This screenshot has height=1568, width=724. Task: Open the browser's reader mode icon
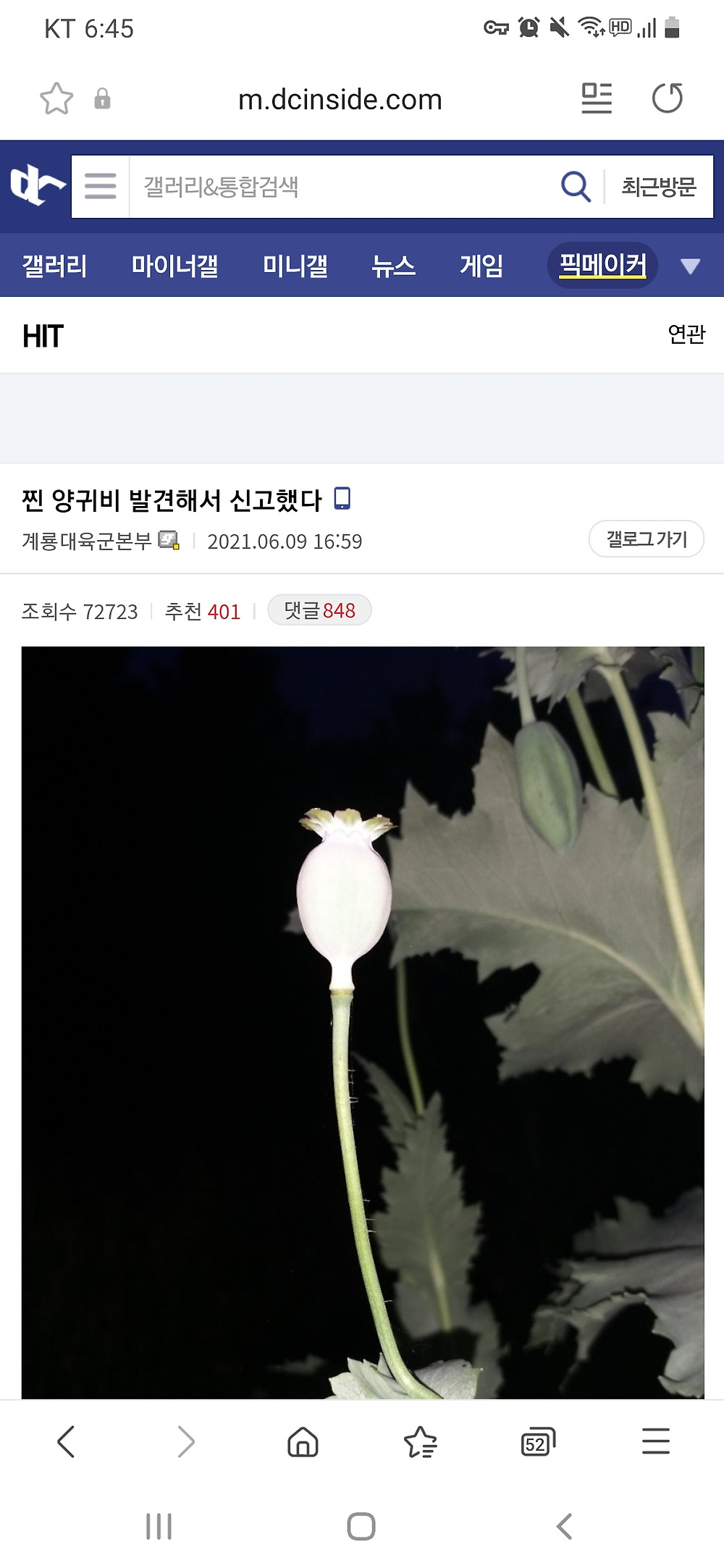pos(597,98)
